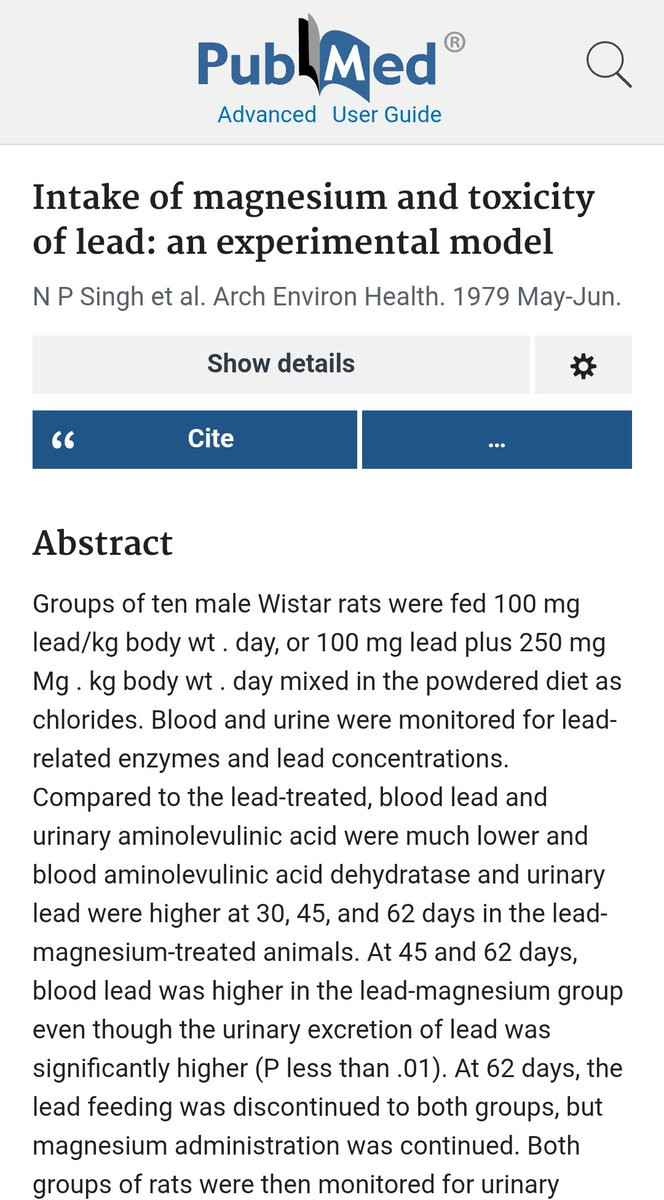
Task: Open the Advanced search link
Action: click(267, 114)
